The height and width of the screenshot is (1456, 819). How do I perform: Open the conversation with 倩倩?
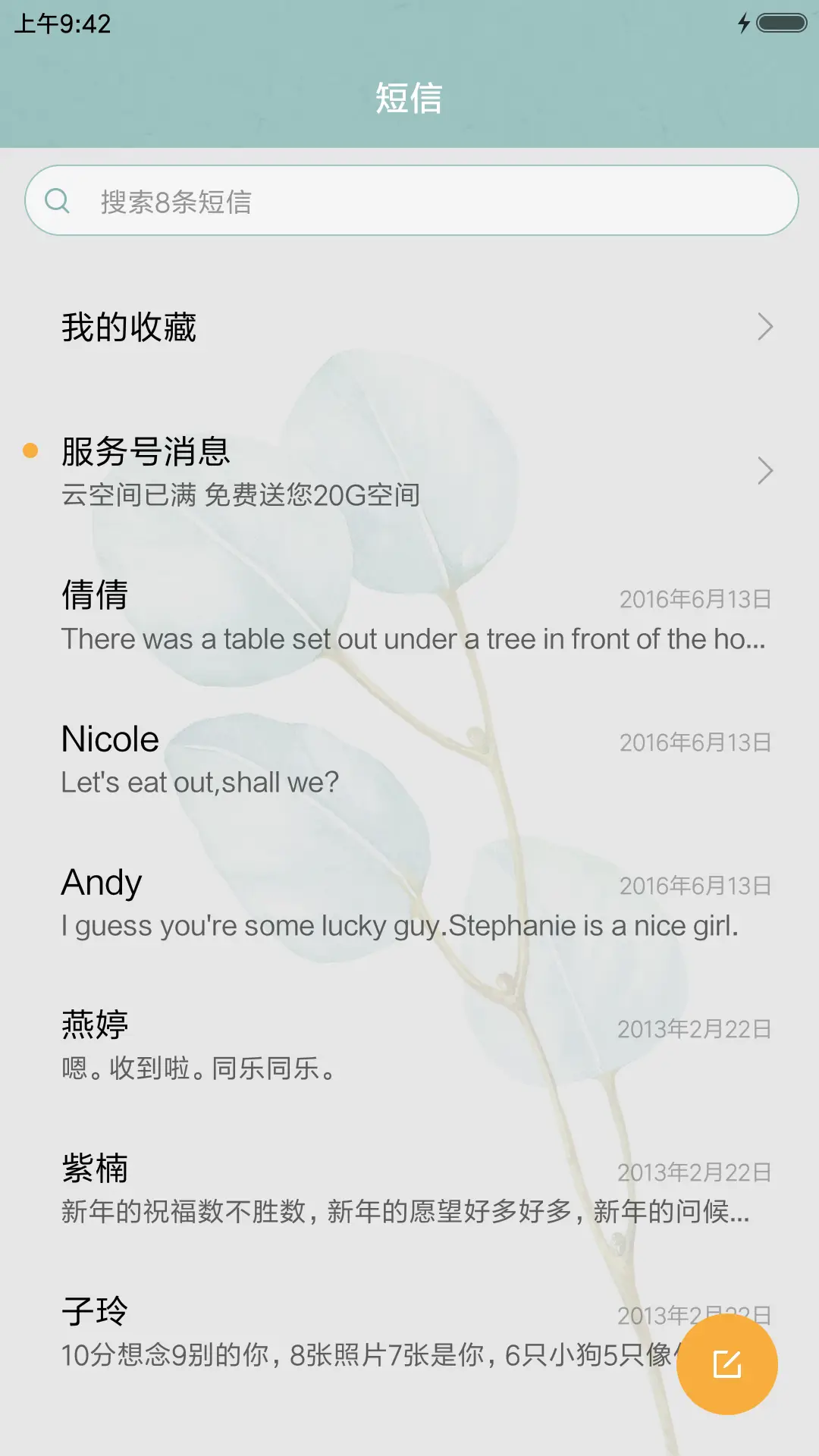tap(409, 616)
